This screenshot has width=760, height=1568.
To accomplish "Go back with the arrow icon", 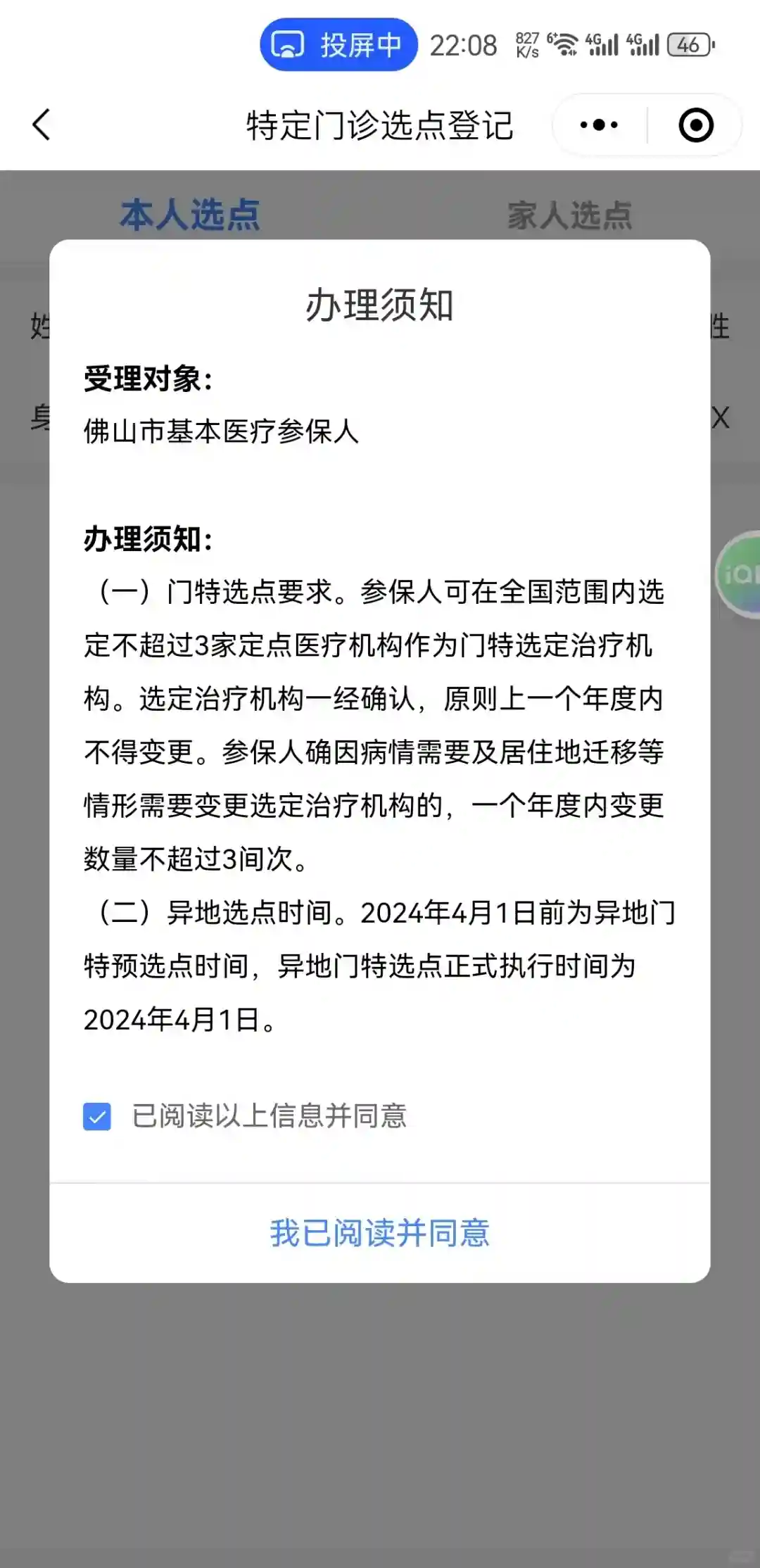I will pos(42,125).
